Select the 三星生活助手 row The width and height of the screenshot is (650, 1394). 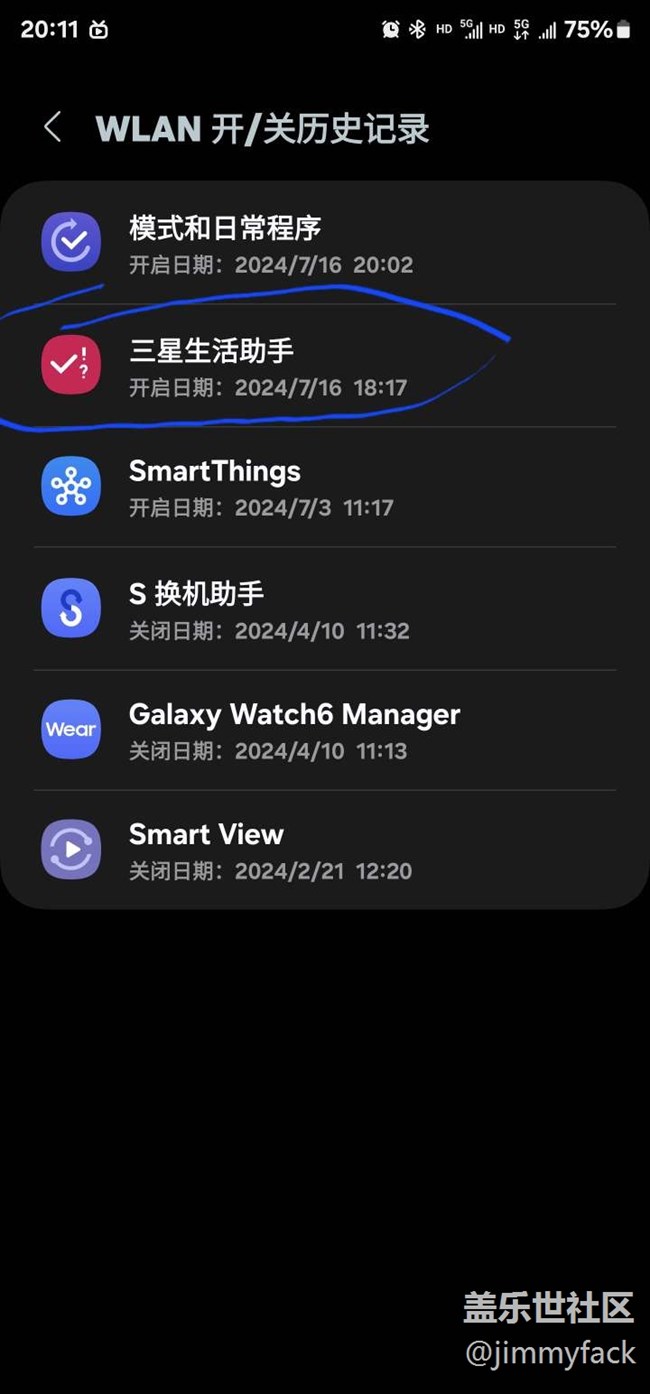[x=324, y=365]
